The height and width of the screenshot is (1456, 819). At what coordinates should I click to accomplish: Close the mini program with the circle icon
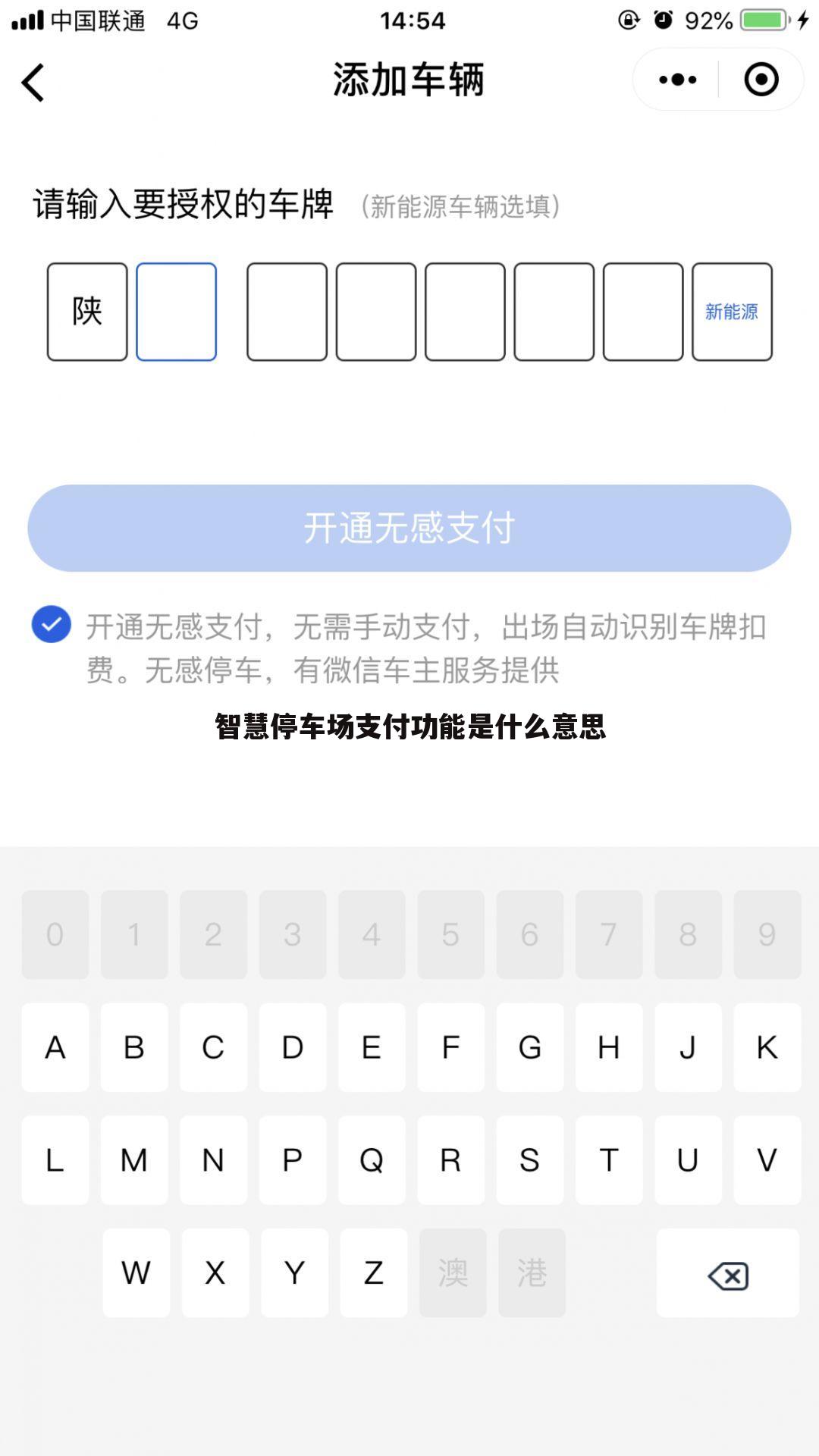761,80
